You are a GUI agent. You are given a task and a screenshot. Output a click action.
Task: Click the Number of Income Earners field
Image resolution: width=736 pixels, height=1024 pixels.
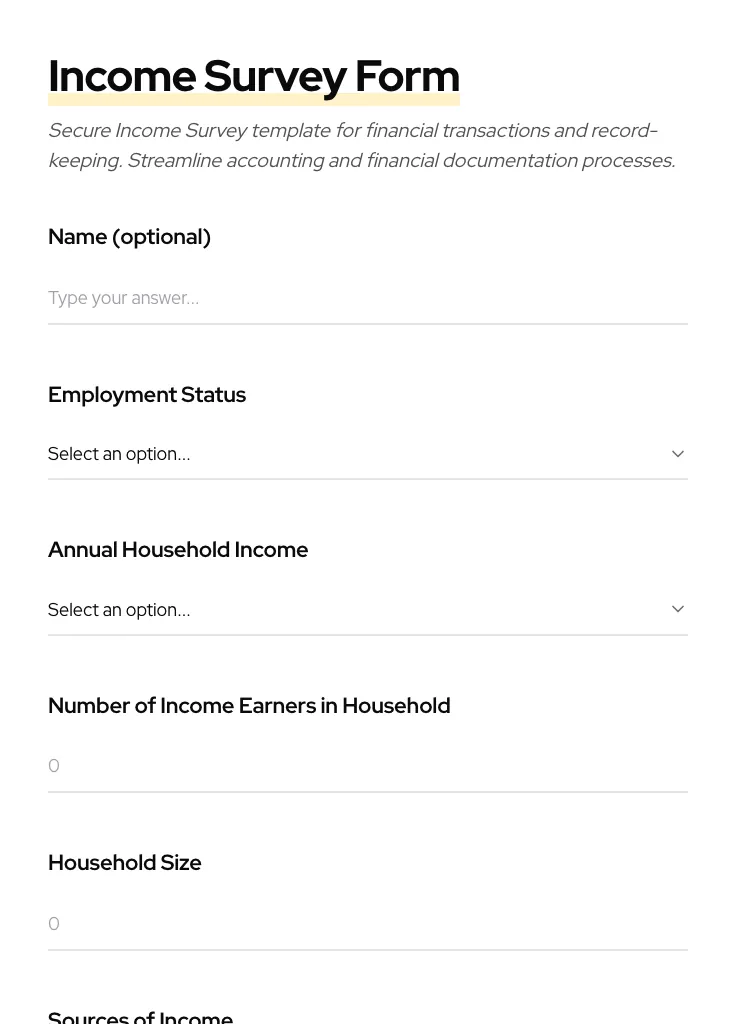tap(368, 766)
